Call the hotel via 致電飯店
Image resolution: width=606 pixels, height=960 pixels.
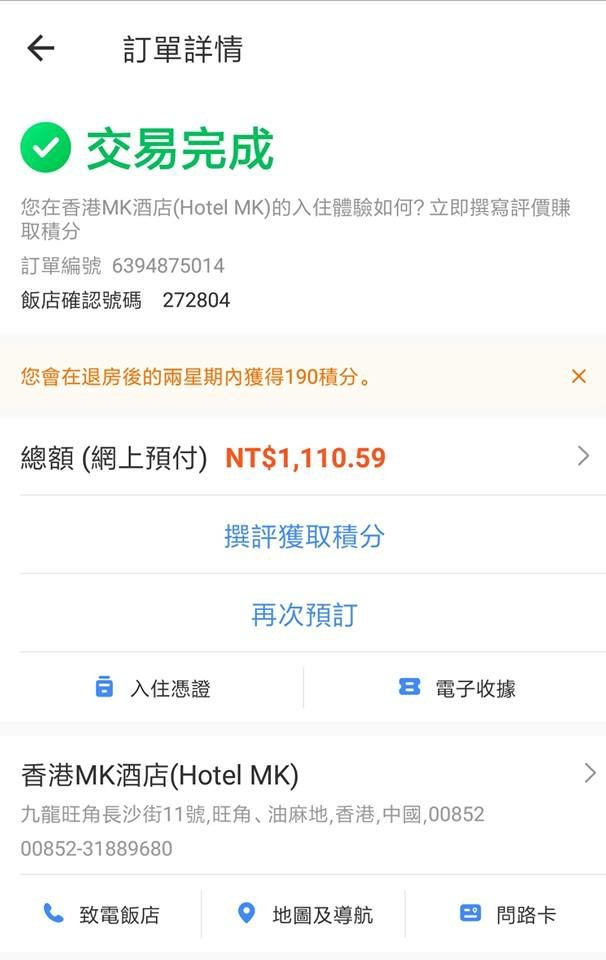coord(101,914)
